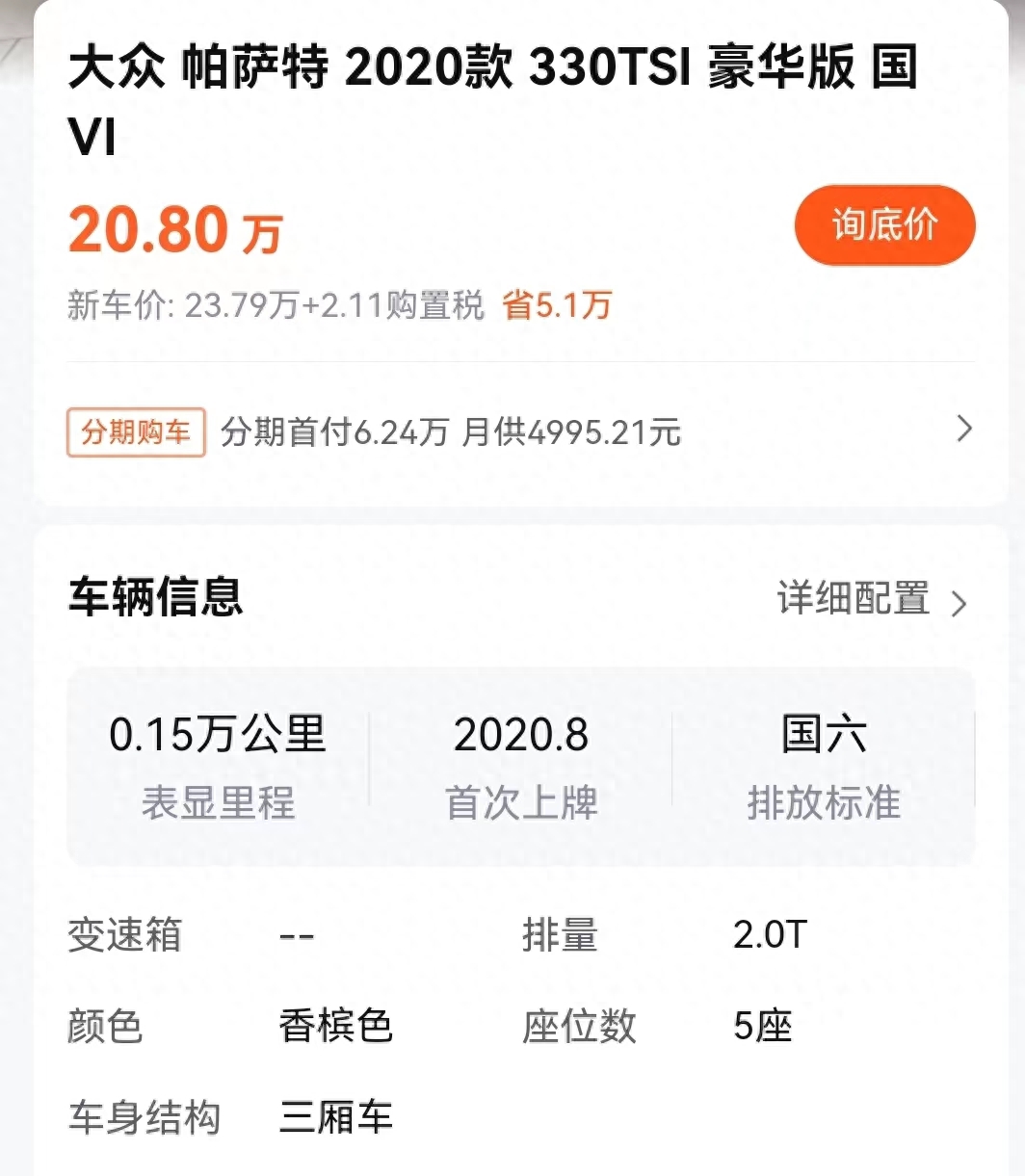Tap the 询底价 button
Screen dimensions: 1025x1176
pyautogui.click(x=884, y=226)
